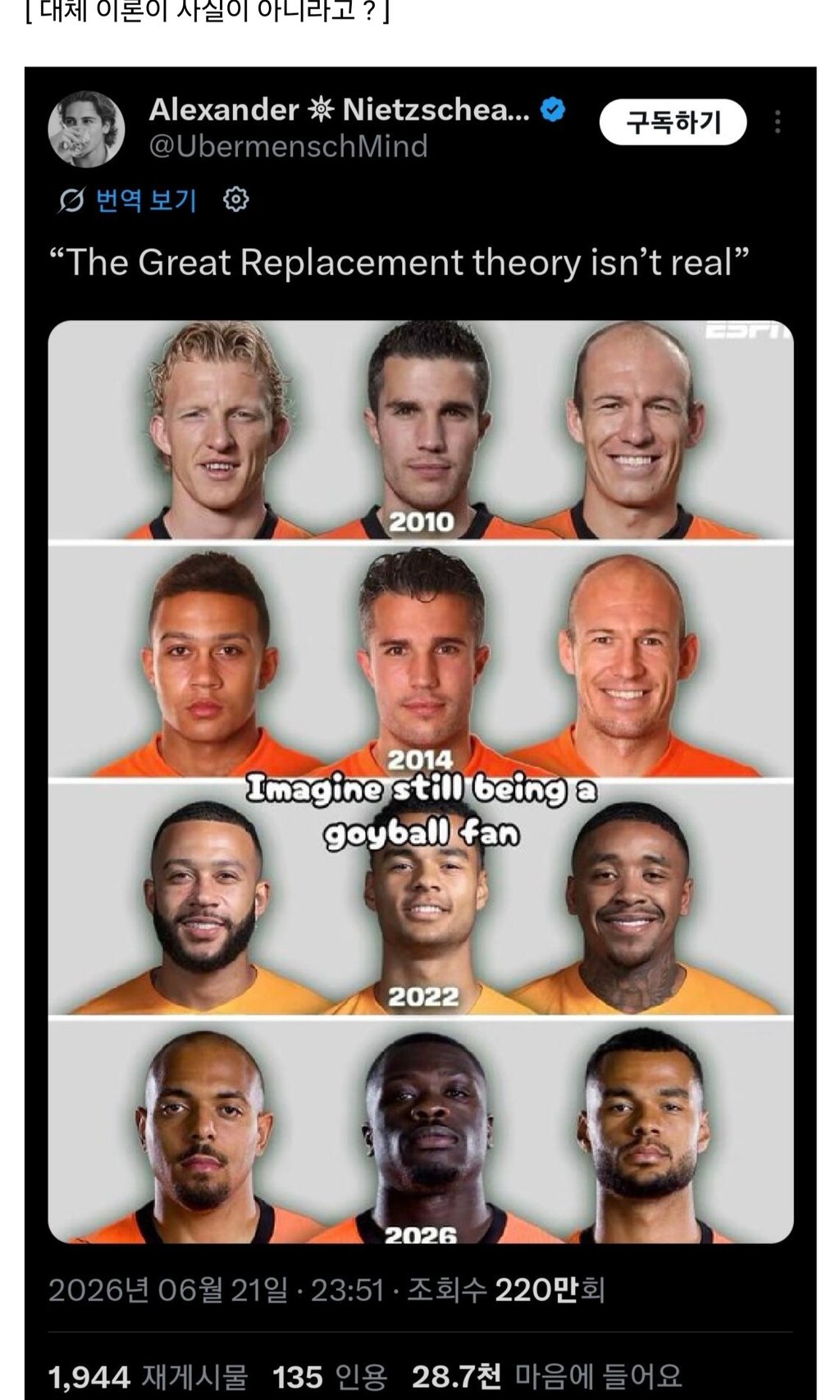Image resolution: width=840 pixels, height=1400 pixels.
Task: View the 28.7천 마음에 들어요 likes list
Action: [546, 1376]
